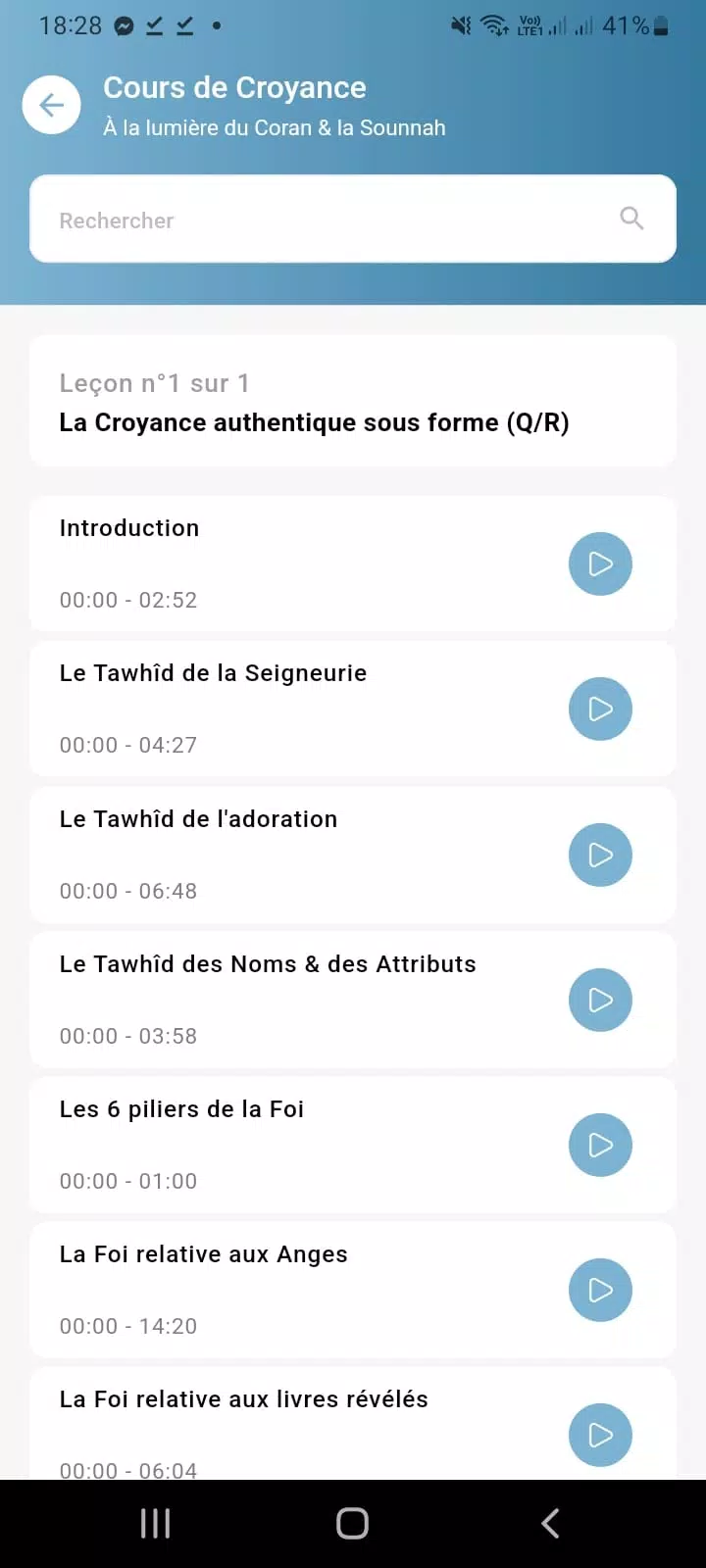Go back using the arrow in the header
This screenshot has width=706, height=1568.
52,105
